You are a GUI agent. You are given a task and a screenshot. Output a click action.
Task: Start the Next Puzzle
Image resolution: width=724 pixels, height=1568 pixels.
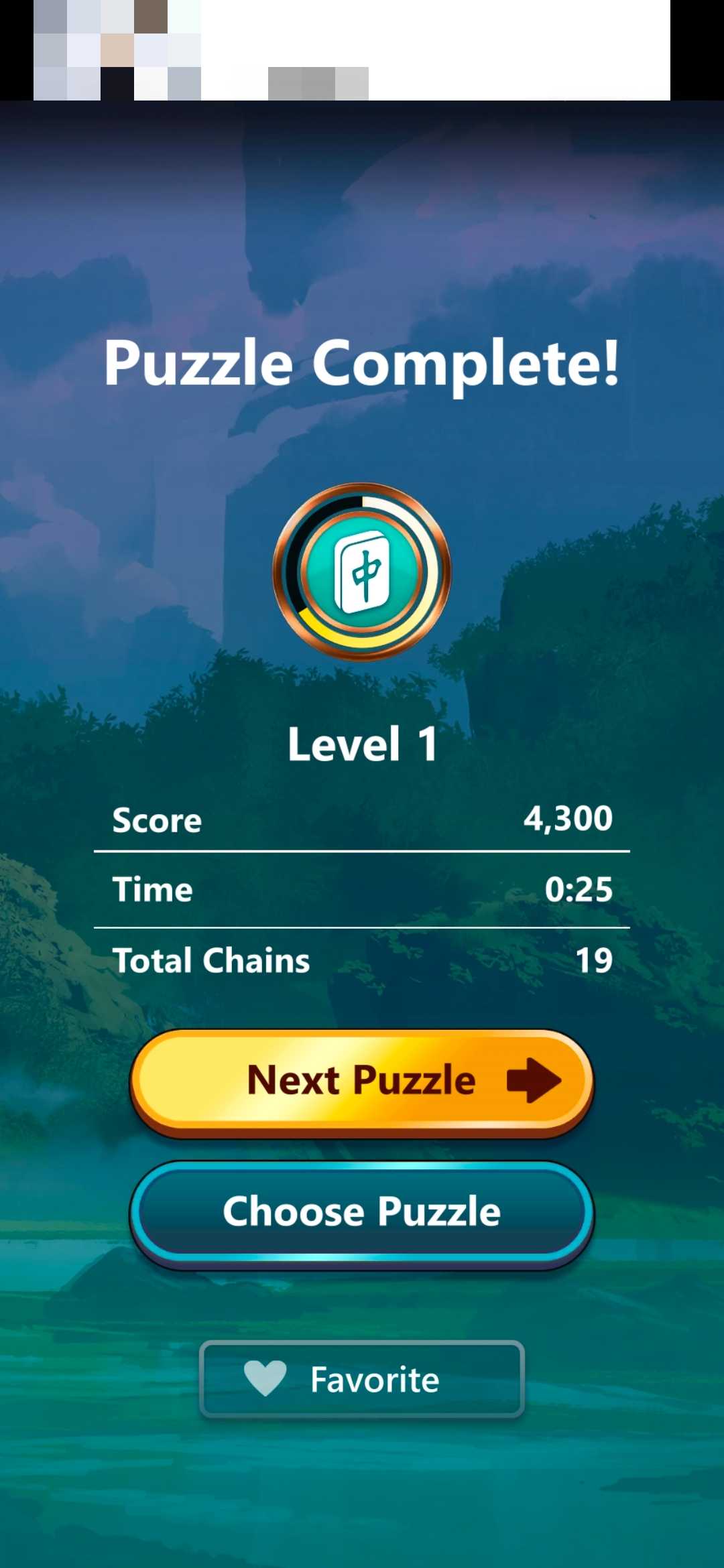tap(362, 1080)
